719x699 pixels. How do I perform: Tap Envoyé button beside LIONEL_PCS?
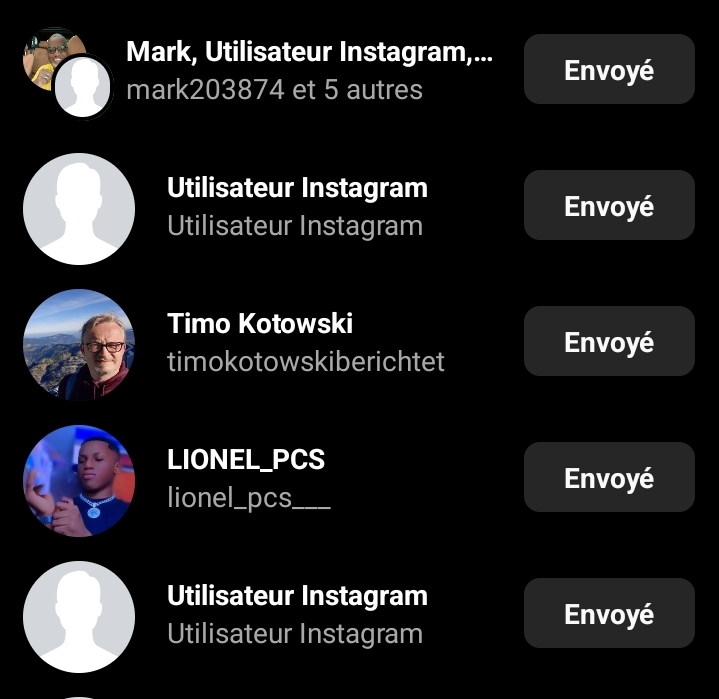coord(608,478)
